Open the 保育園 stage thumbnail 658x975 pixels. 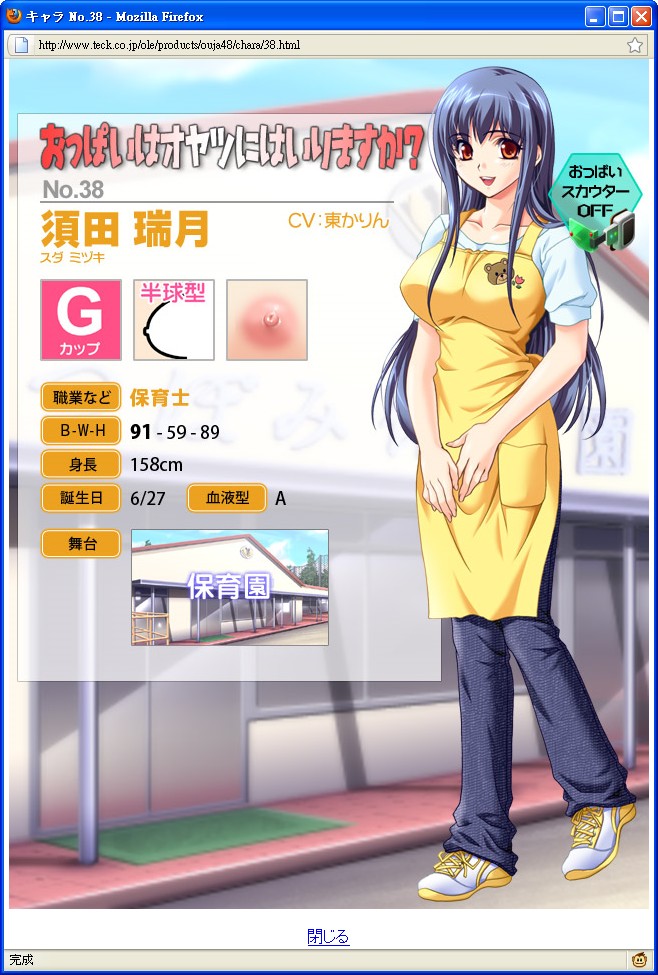point(230,587)
